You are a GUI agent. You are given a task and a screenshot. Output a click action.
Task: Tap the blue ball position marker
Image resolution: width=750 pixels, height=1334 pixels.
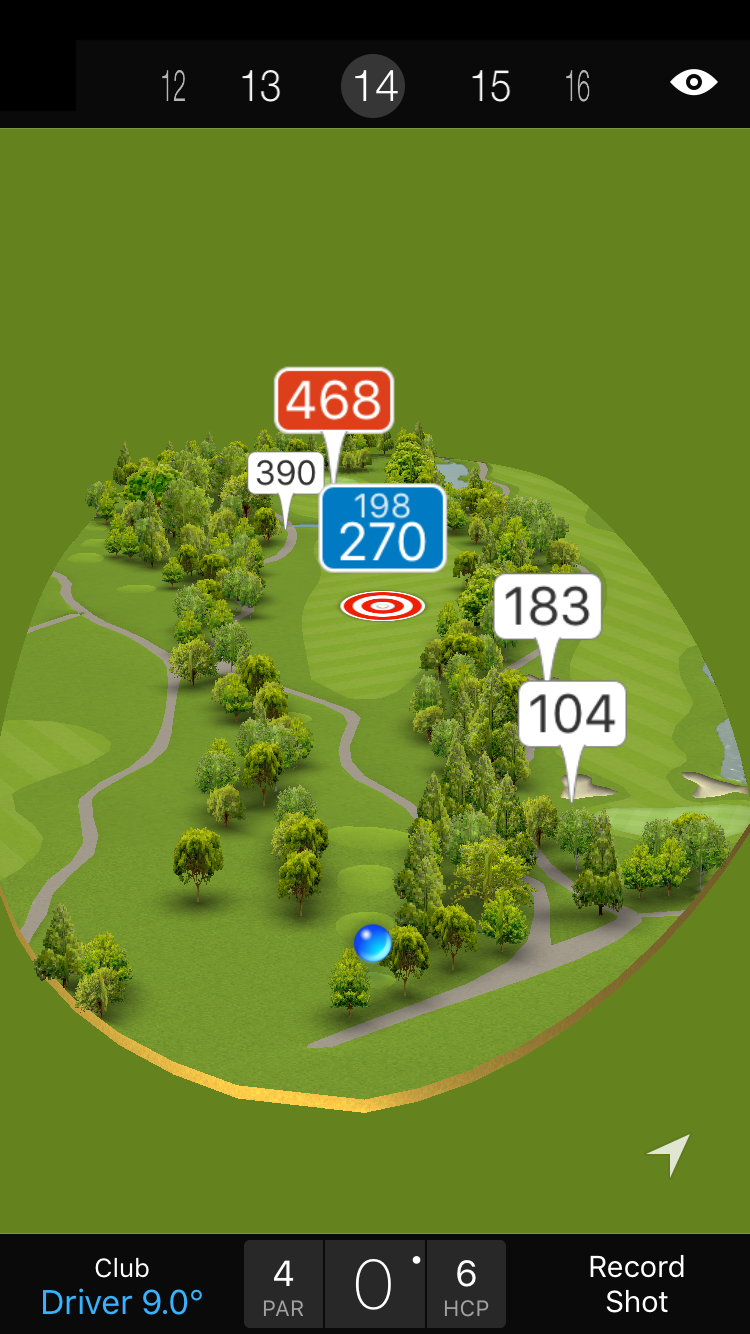372,943
